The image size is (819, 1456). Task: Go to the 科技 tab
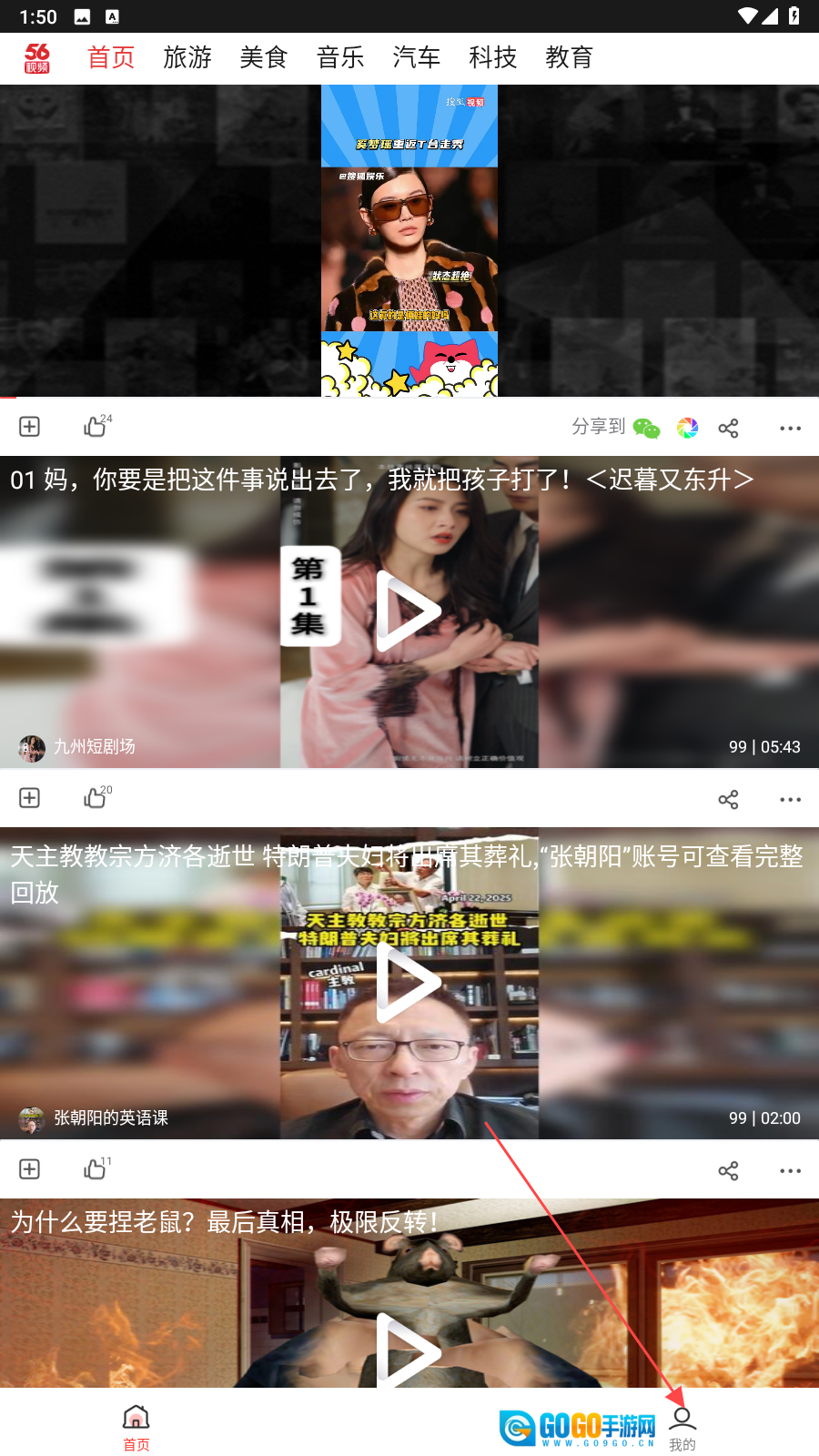point(493,57)
